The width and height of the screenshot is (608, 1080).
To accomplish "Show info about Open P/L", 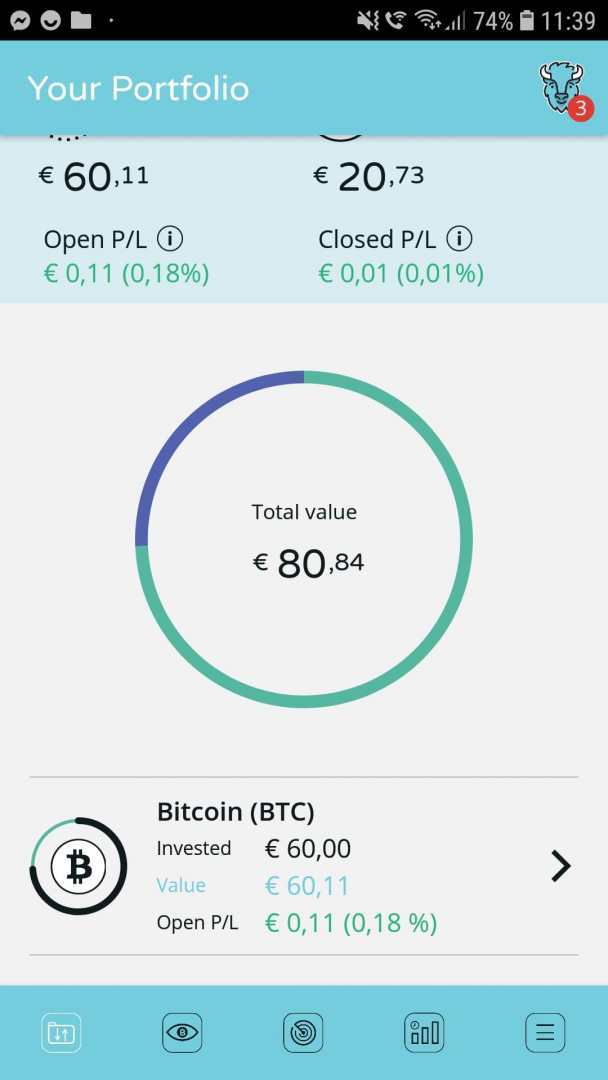I will coord(171,239).
